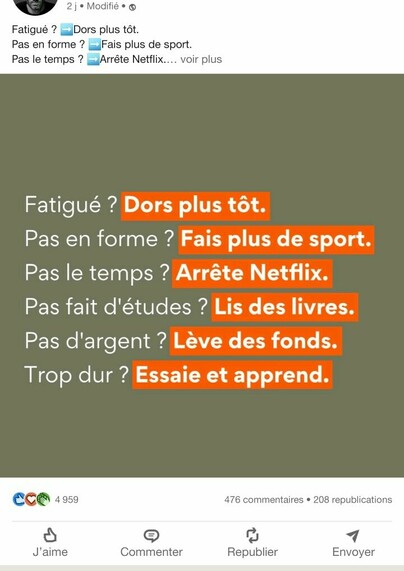
Task: Open the 476 commentaires
Action: (x=264, y=500)
